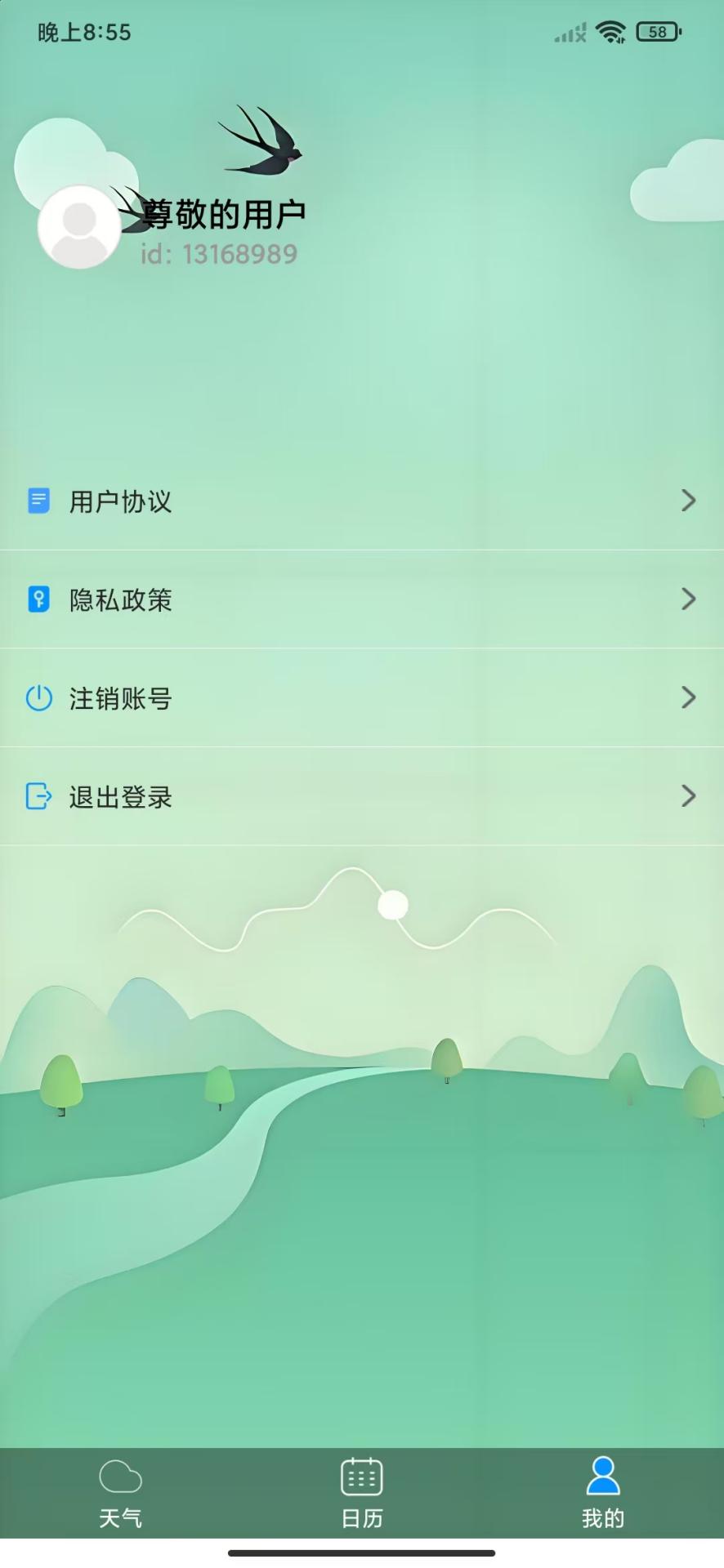Click the 注销账号 power icon
The image size is (724, 1568).
coord(38,697)
